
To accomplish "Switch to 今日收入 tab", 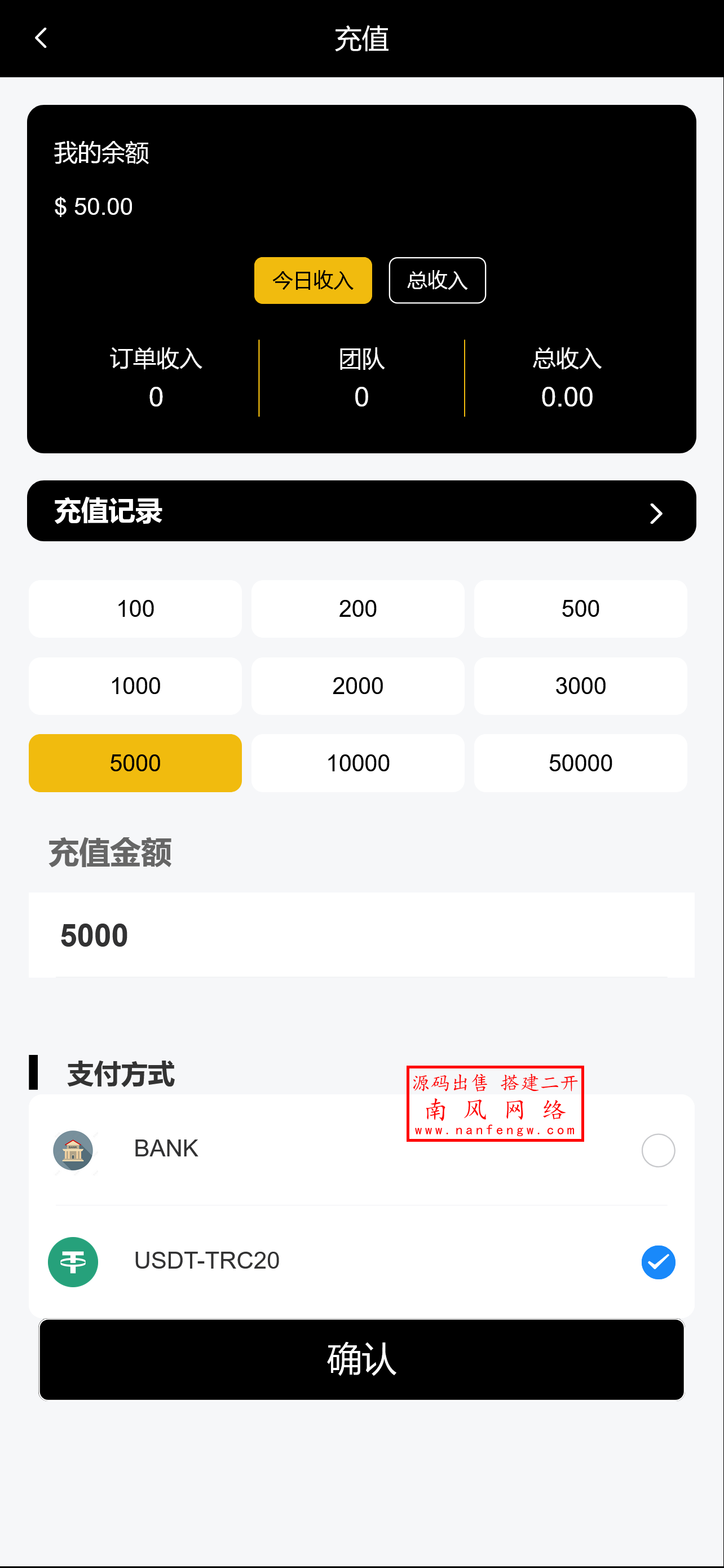I will coord(312,280).
